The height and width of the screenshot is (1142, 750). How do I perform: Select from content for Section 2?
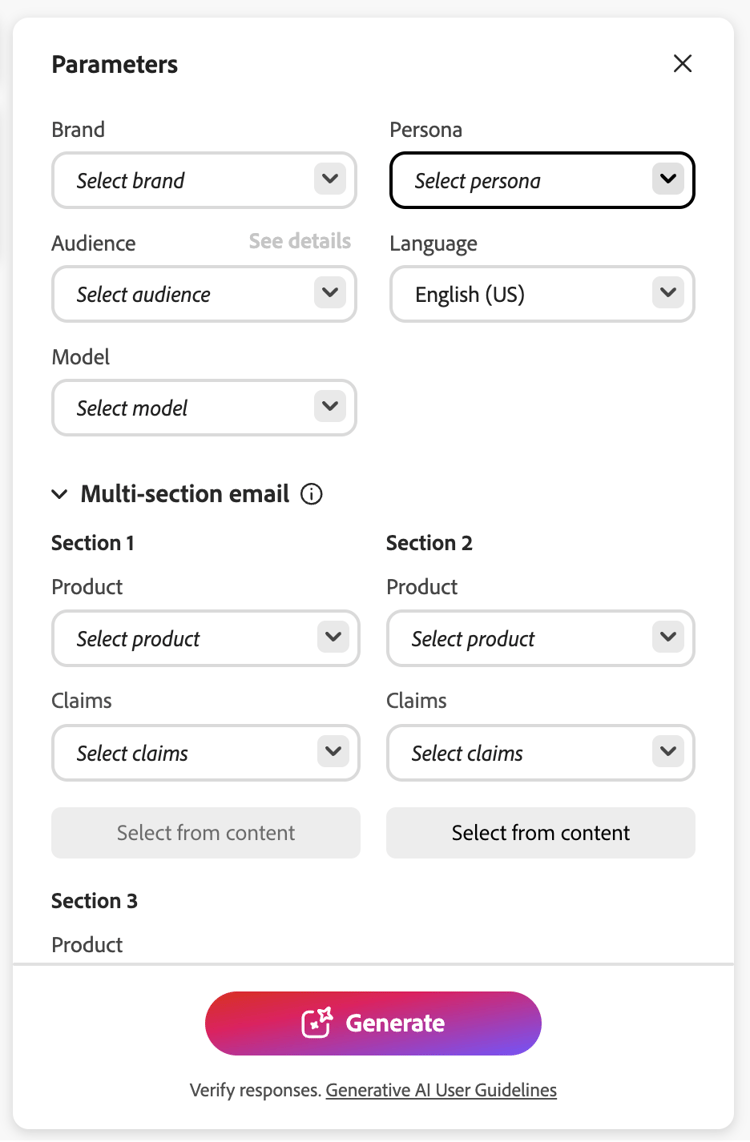(x=540, y=833)
